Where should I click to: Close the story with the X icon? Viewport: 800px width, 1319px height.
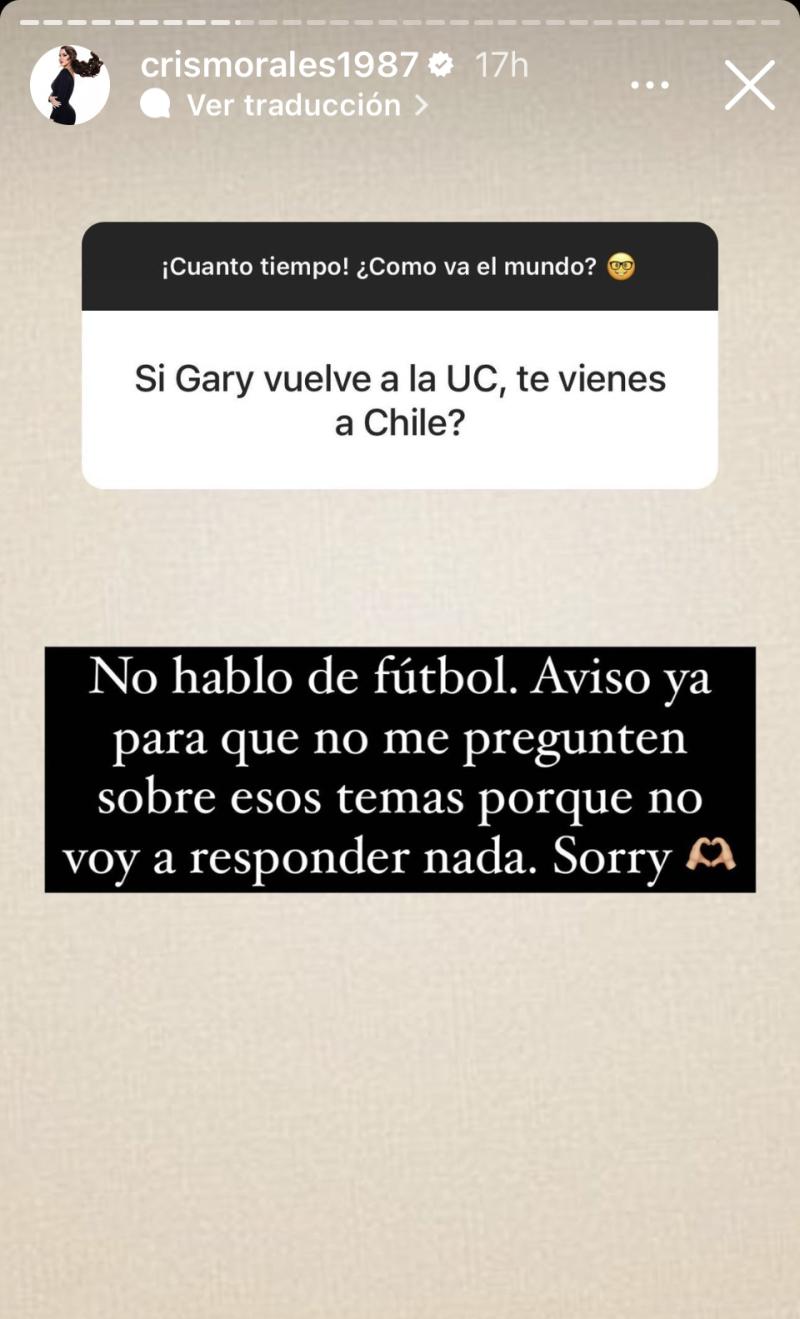pos(749,86)
